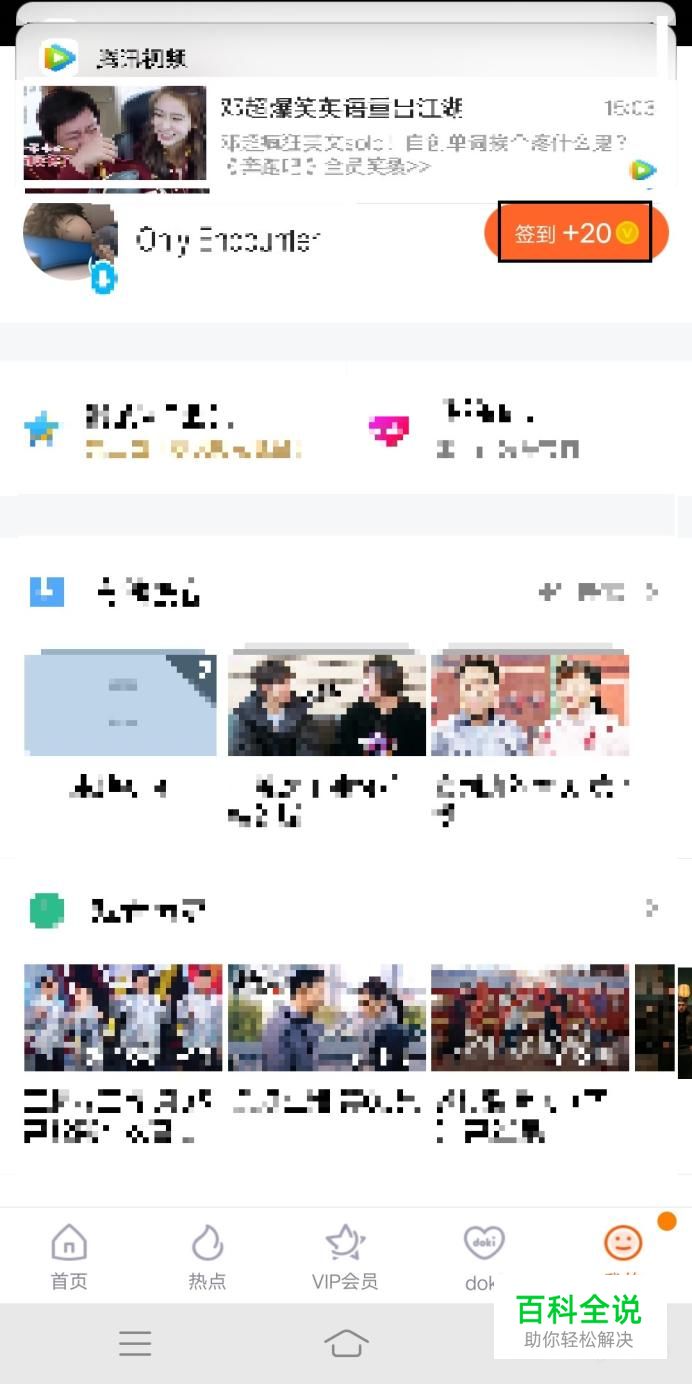Open the video of two men in black

327,702
